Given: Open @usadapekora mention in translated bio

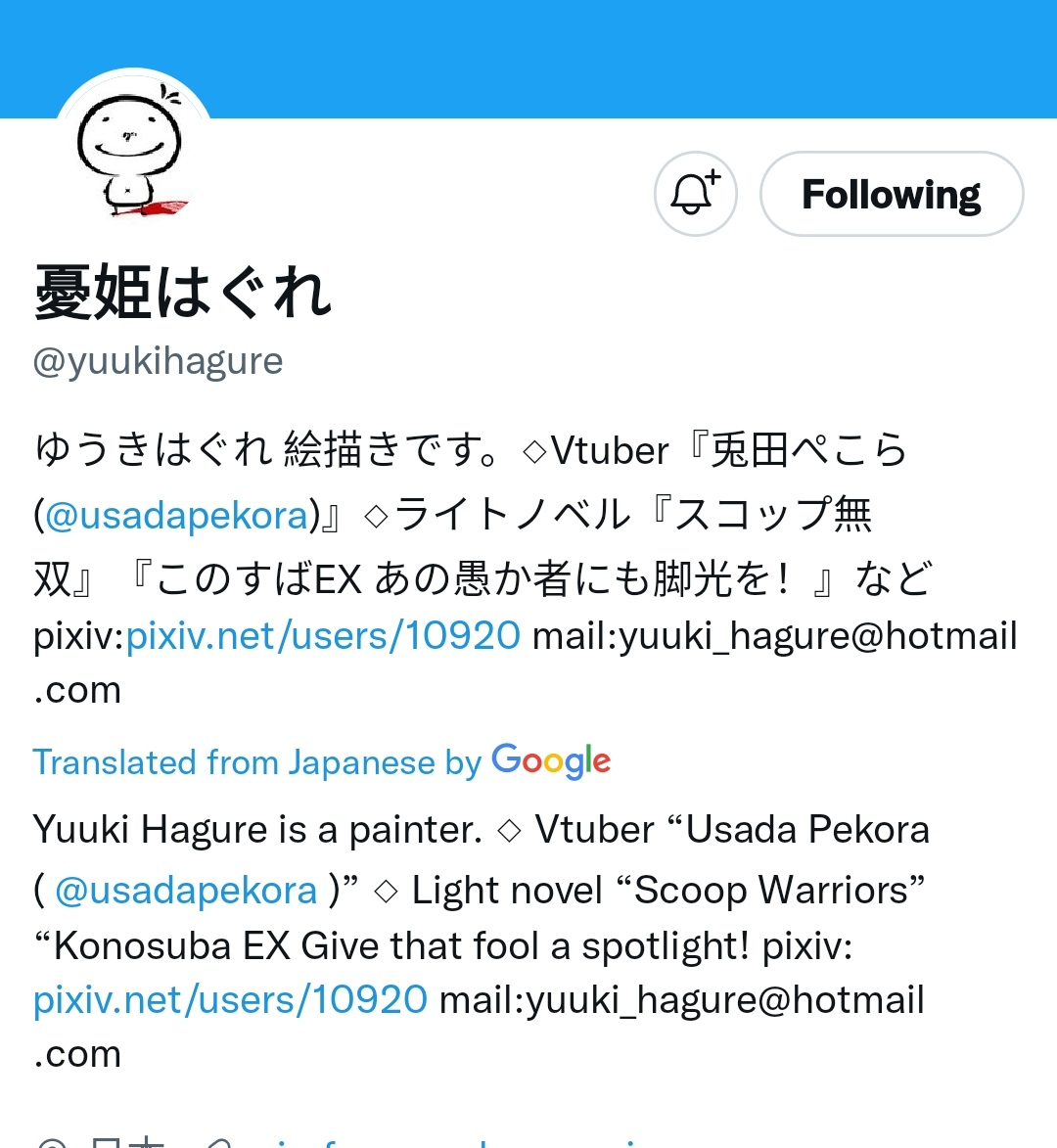Looking at the screenshot, I should tap(186, 891).
